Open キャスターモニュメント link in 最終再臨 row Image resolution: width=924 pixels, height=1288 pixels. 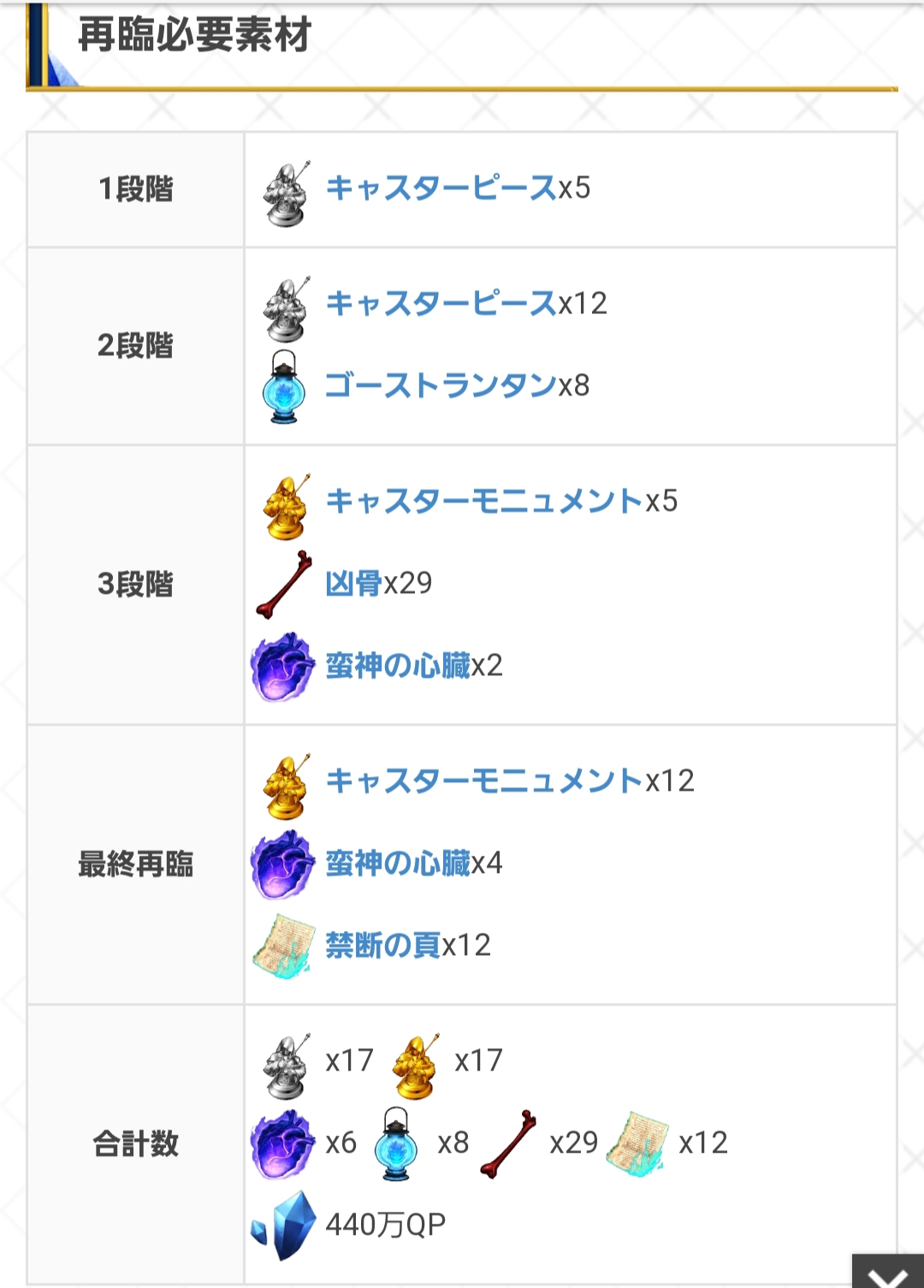[483, 781]
